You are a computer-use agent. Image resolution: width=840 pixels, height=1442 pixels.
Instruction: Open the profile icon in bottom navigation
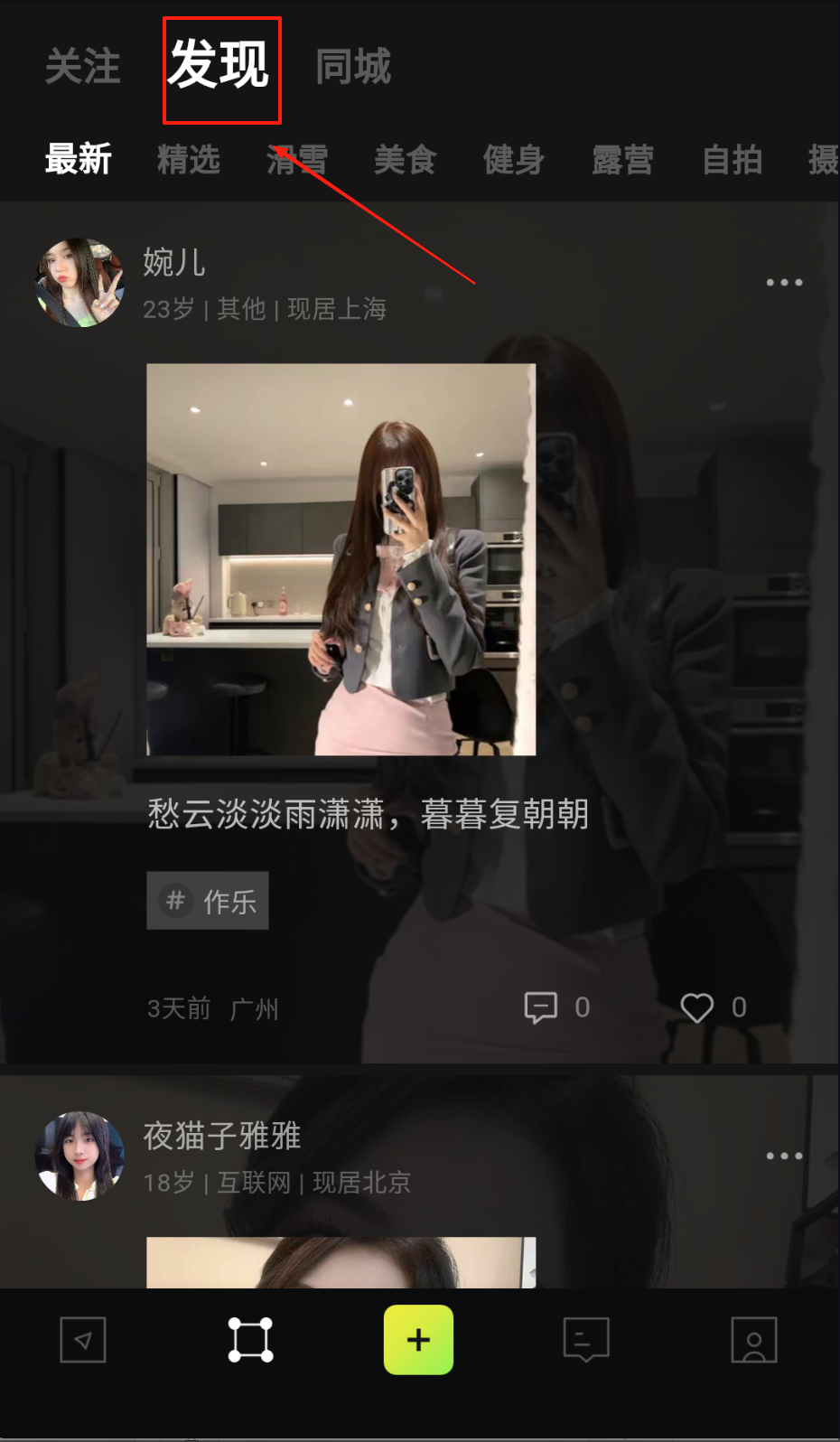(754, 1340)
